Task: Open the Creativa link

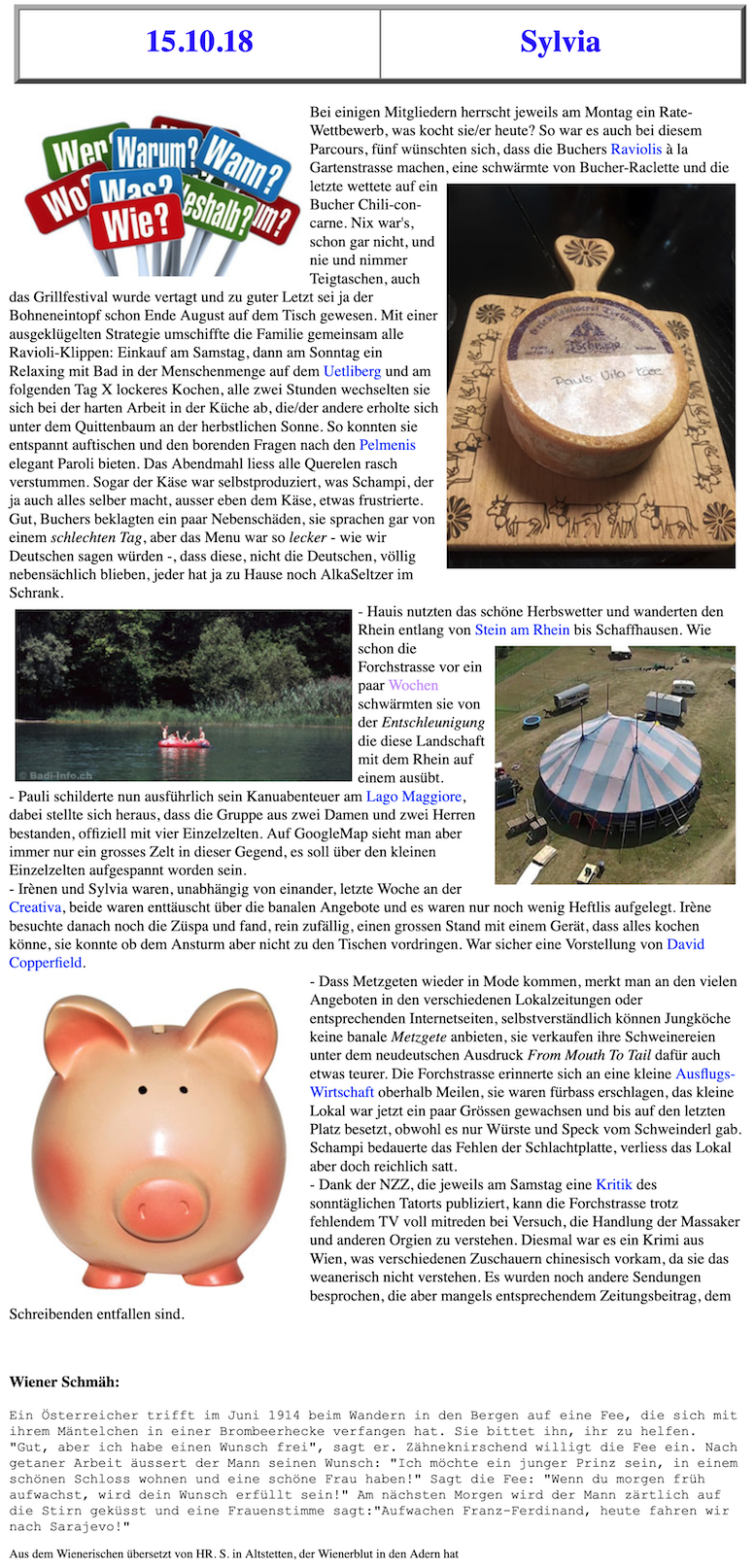Action: (36, 907)
